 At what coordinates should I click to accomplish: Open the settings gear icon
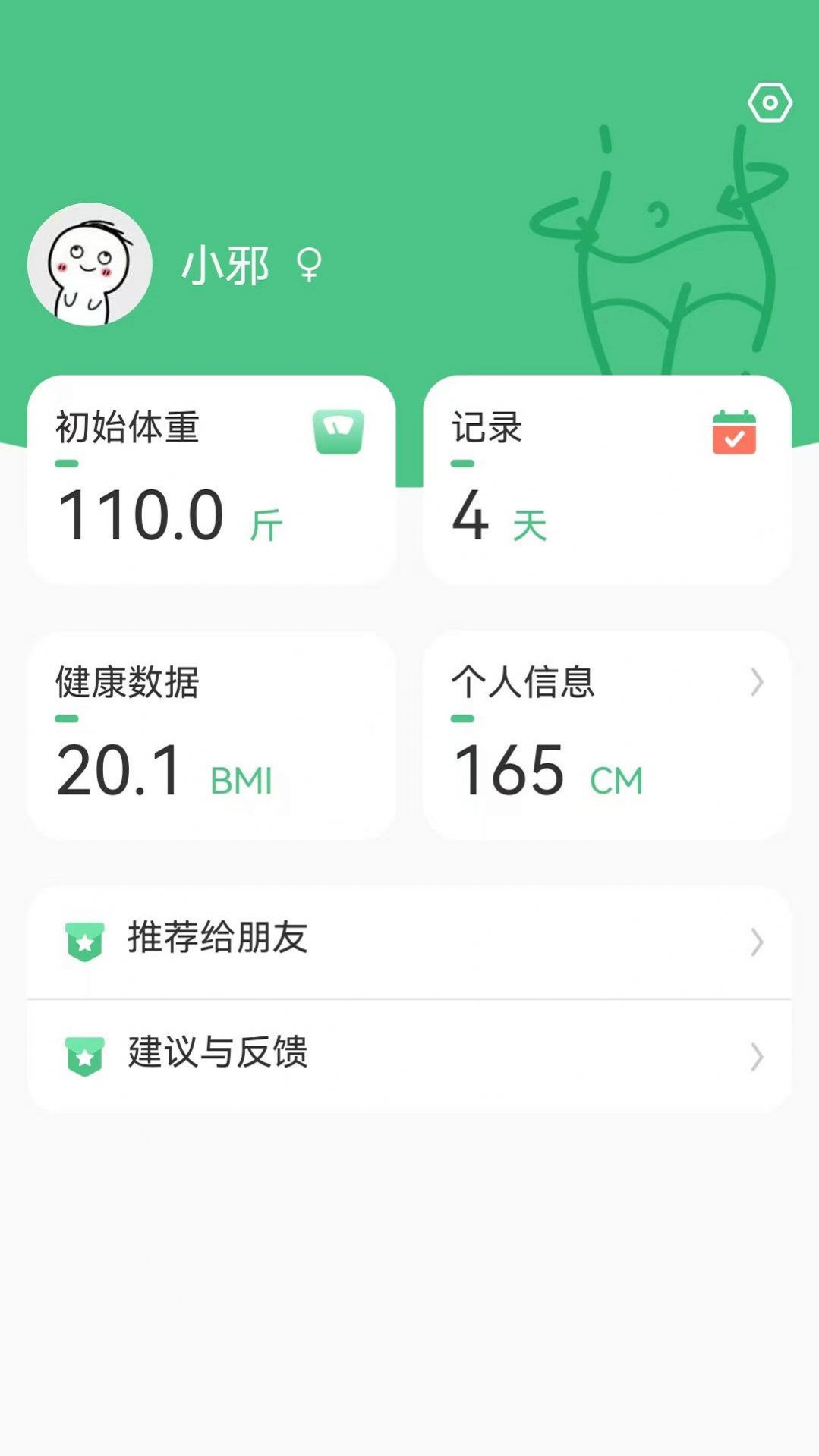770,102
